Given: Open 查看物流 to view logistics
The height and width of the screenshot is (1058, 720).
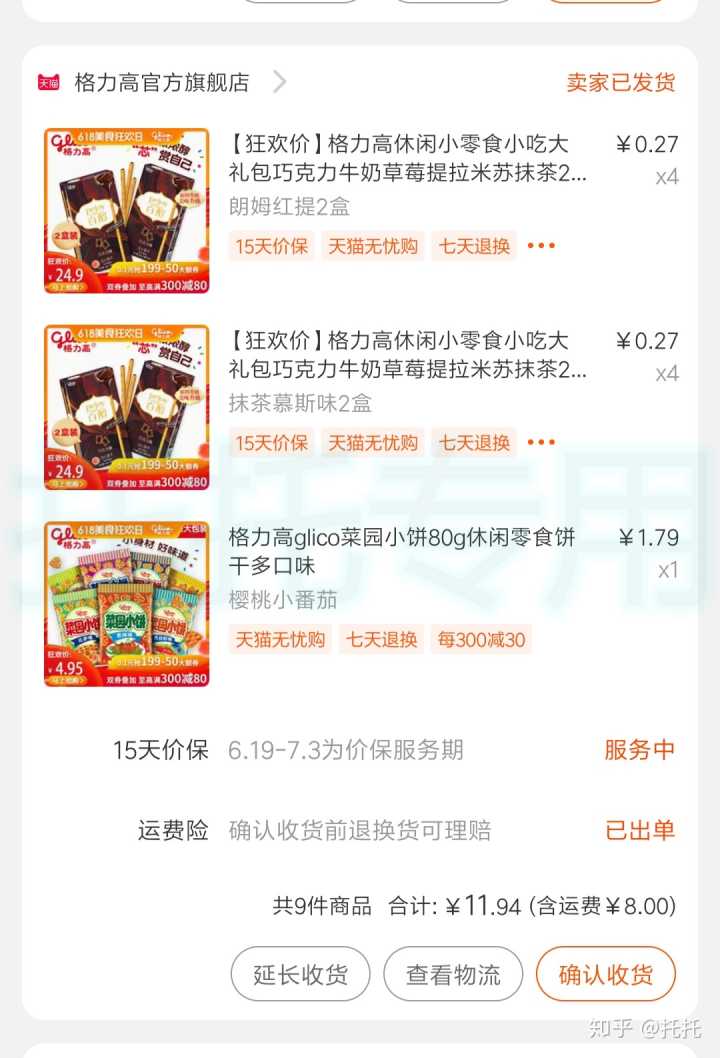Looking at the screenshot, I should coord(453,974).
